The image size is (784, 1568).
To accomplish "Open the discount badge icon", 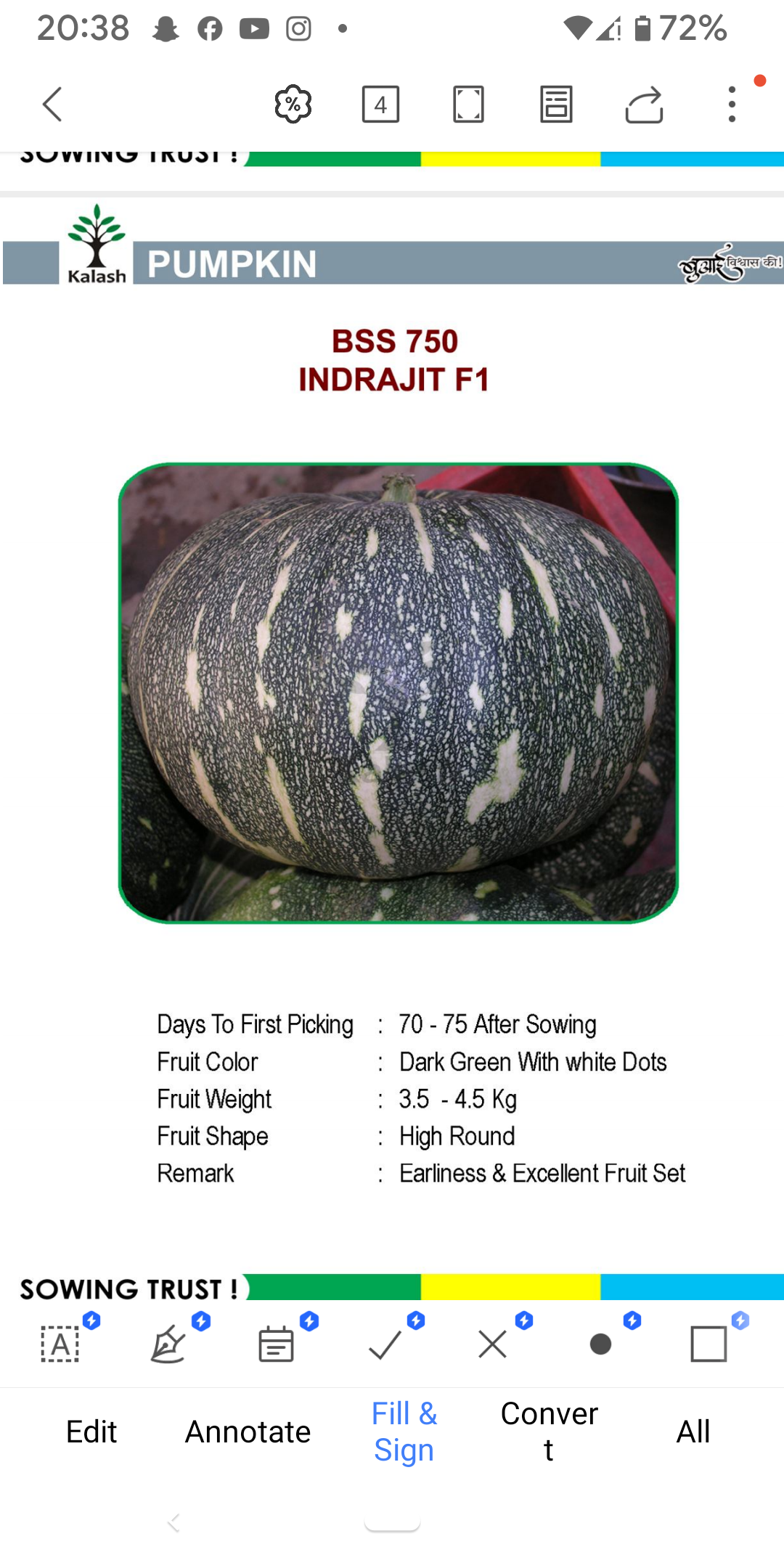I will [x=293, y=104].
